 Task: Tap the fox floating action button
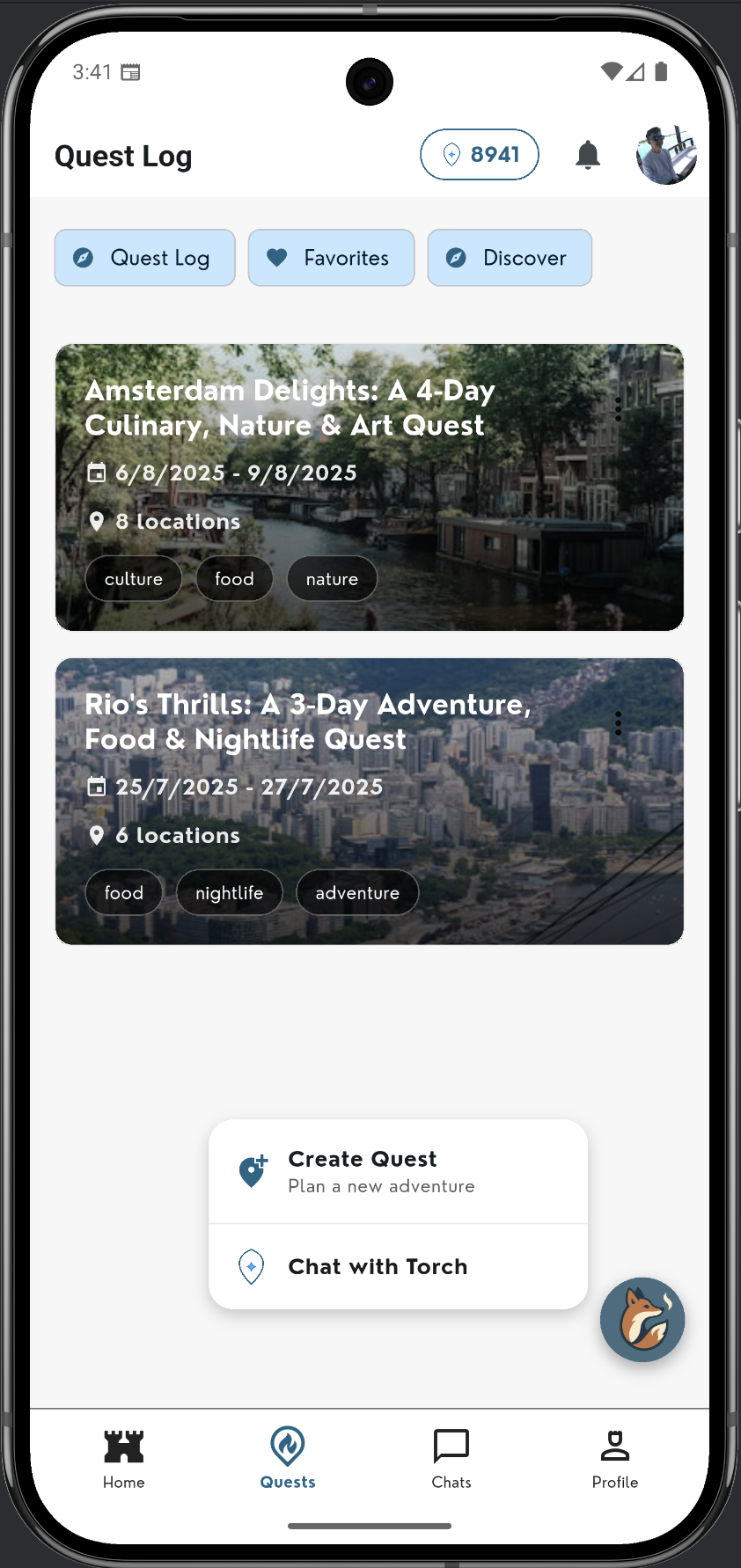pos(642,1319)
